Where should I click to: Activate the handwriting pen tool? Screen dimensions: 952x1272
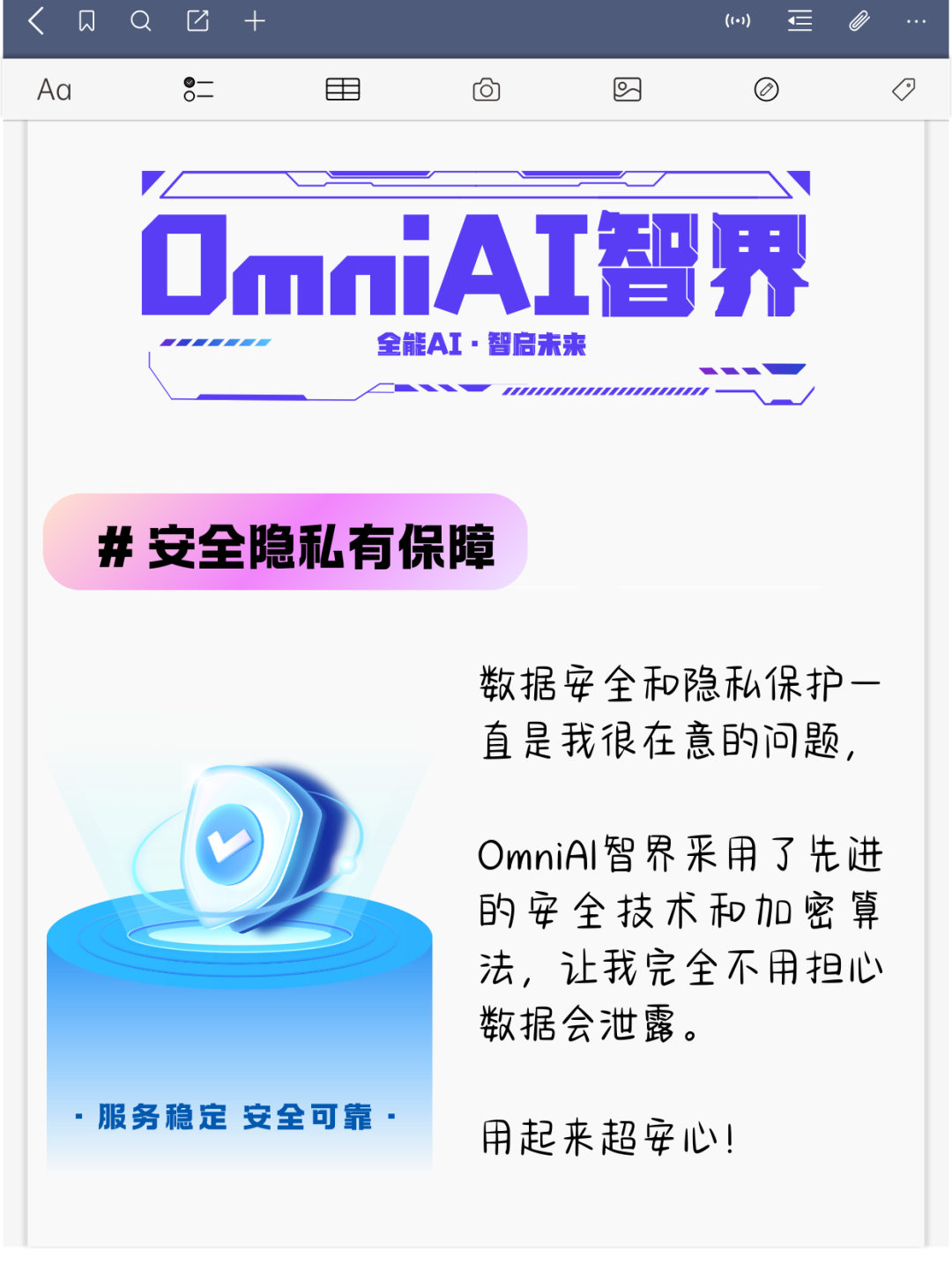[x=767, y=90]
